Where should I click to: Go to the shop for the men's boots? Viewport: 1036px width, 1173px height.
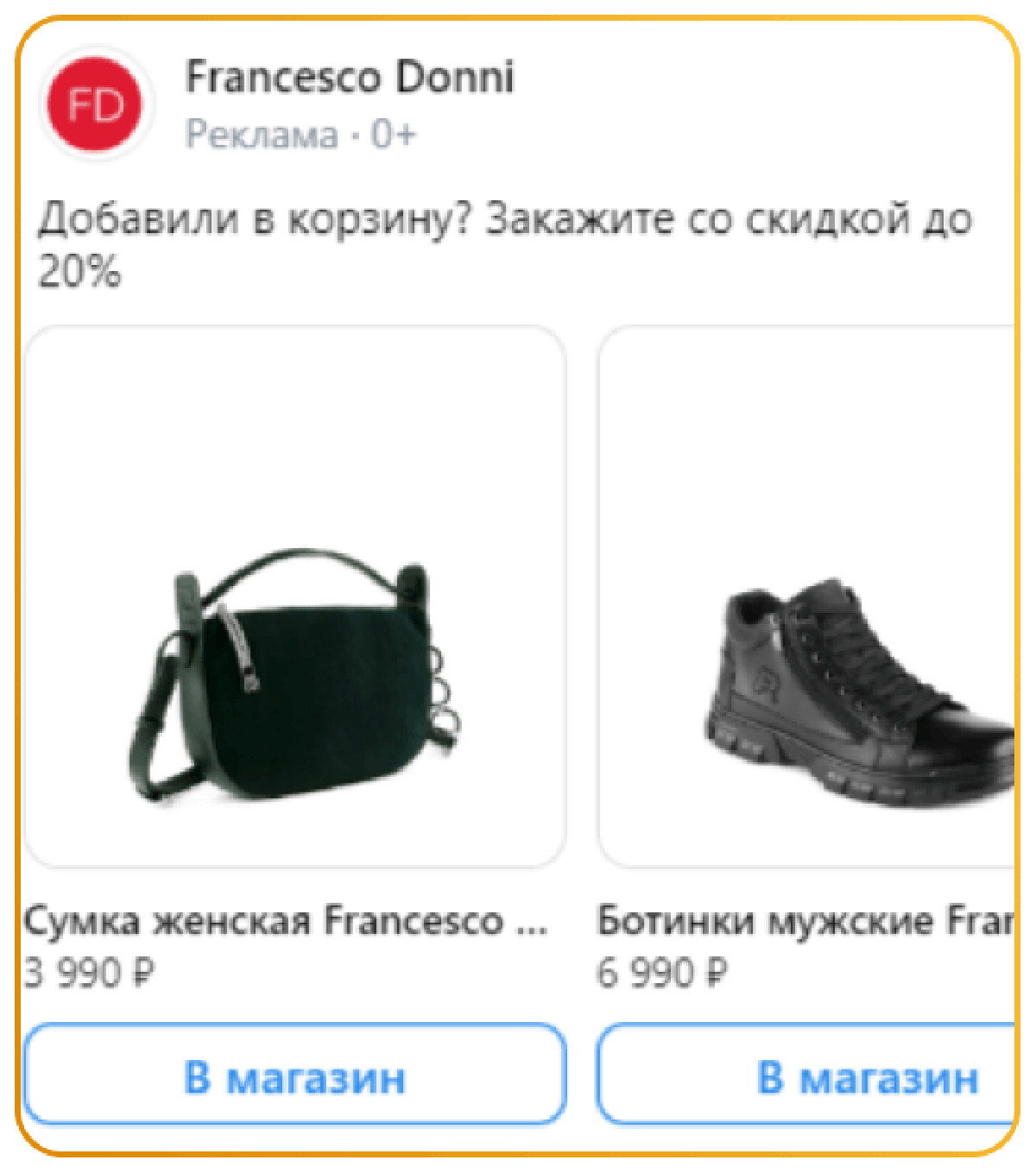pos(807,1075)
